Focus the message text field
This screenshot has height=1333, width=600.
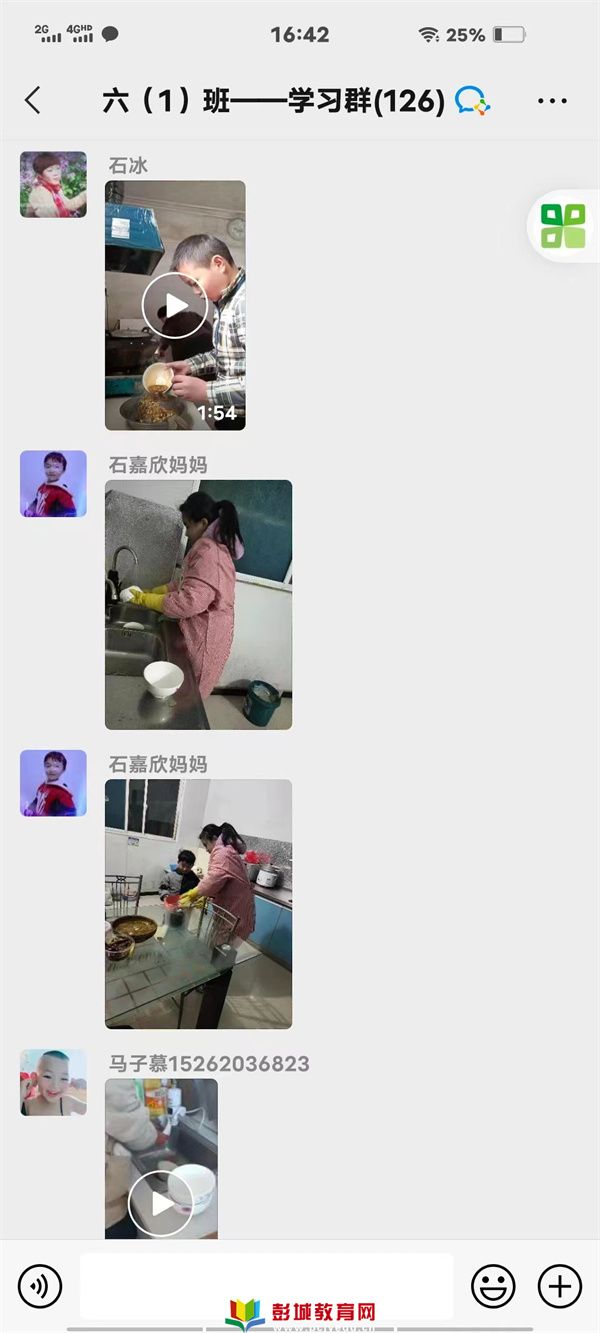tap(266, 1284)
